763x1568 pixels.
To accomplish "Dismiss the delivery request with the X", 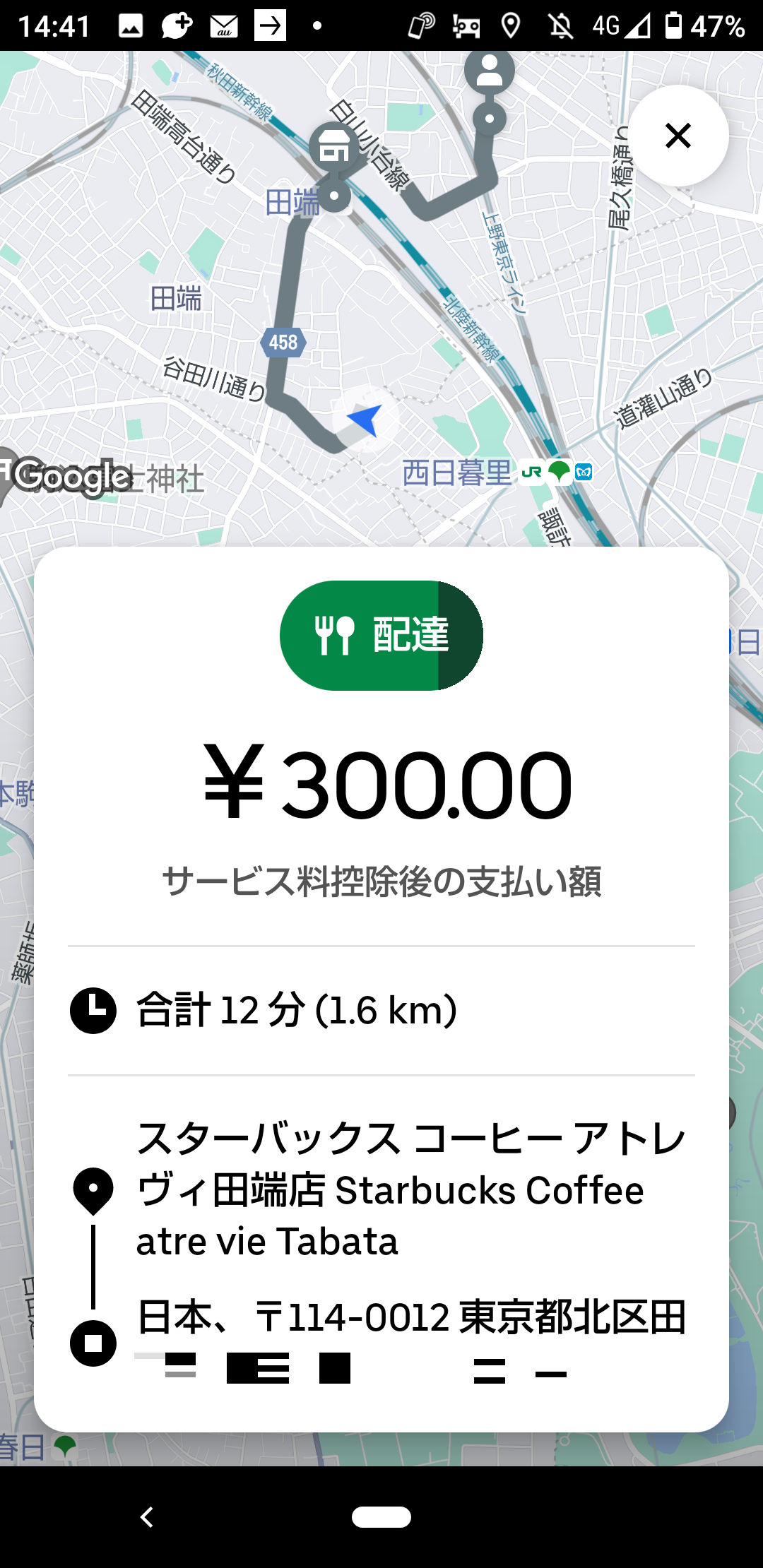I will [678, 136].
